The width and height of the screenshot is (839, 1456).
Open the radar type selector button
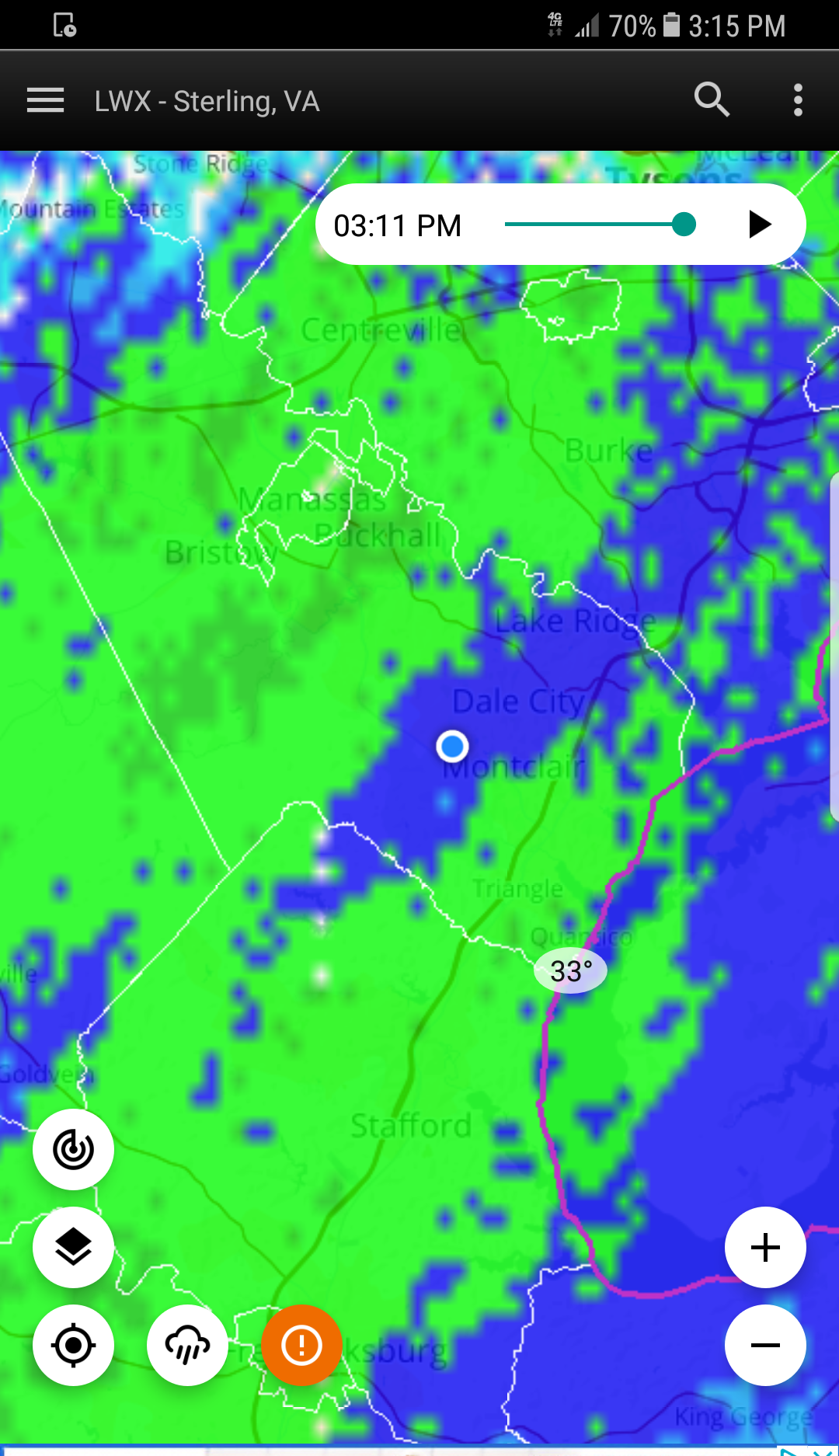73,1149
